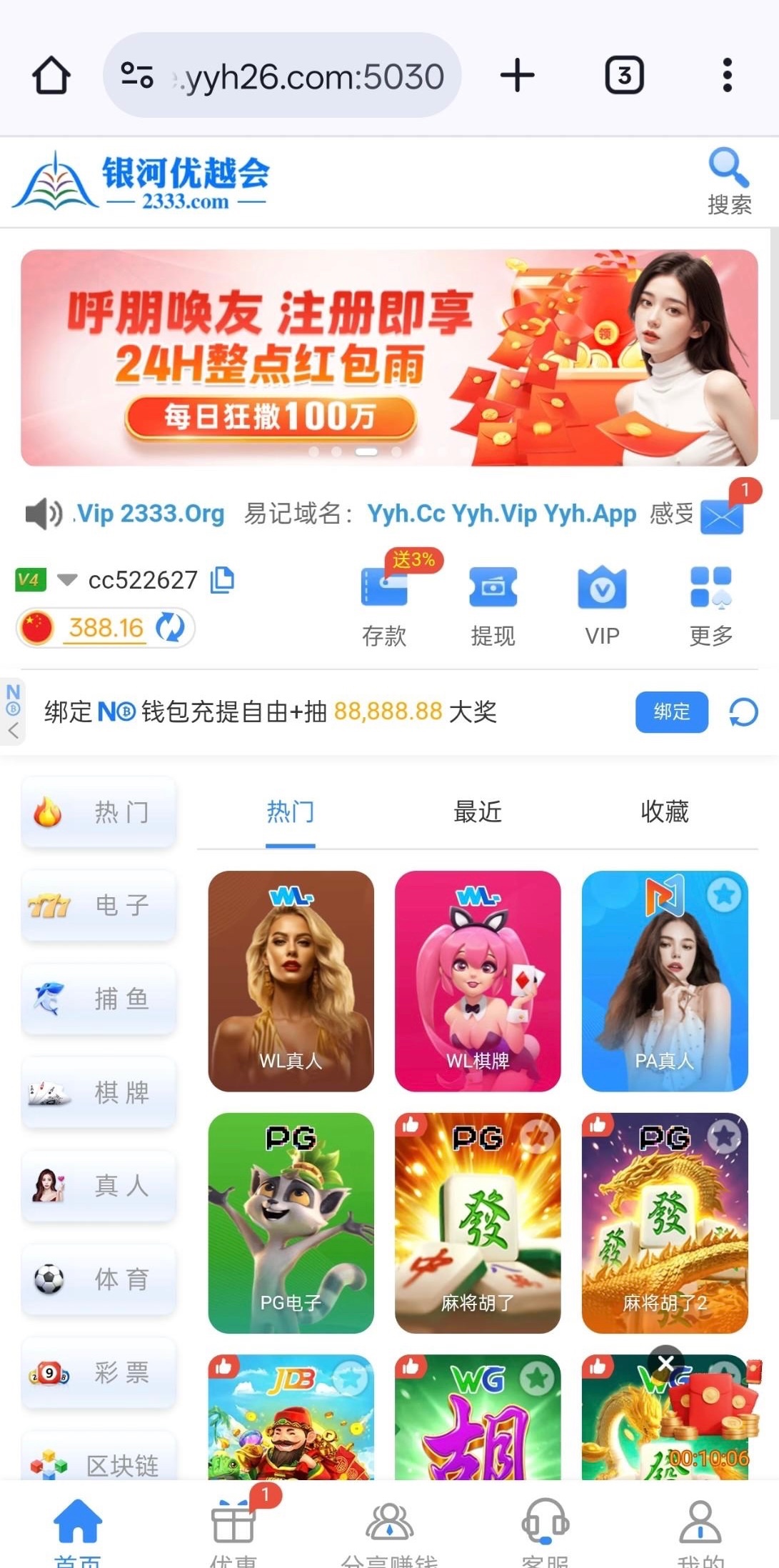
Task: Favorite the PA真人 game with its star
Action: coord(724,894)
